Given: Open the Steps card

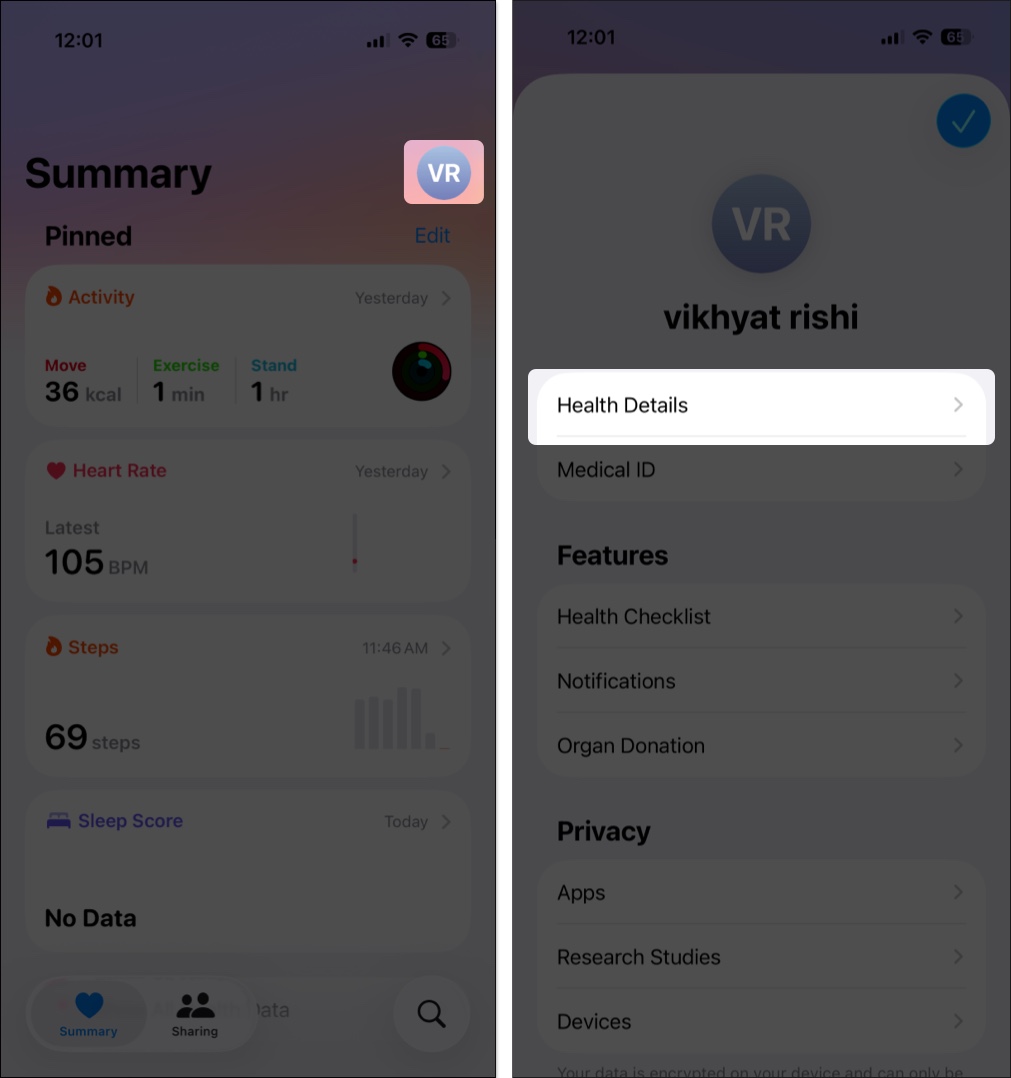Looking at the screenshot, I should (x=248, y=695).
